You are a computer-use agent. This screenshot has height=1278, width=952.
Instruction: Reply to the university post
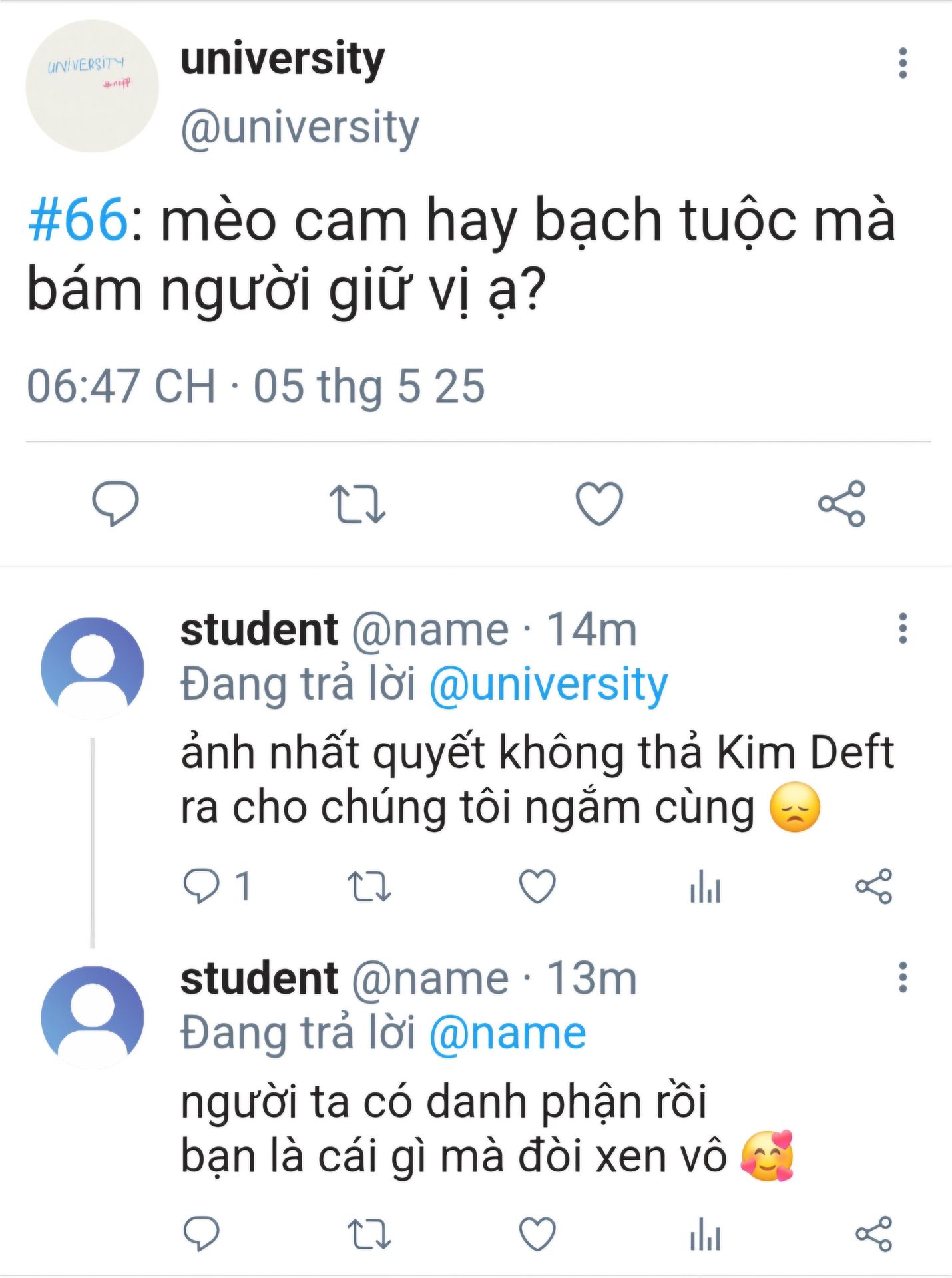pyautogui.click(x=115, y=503)
